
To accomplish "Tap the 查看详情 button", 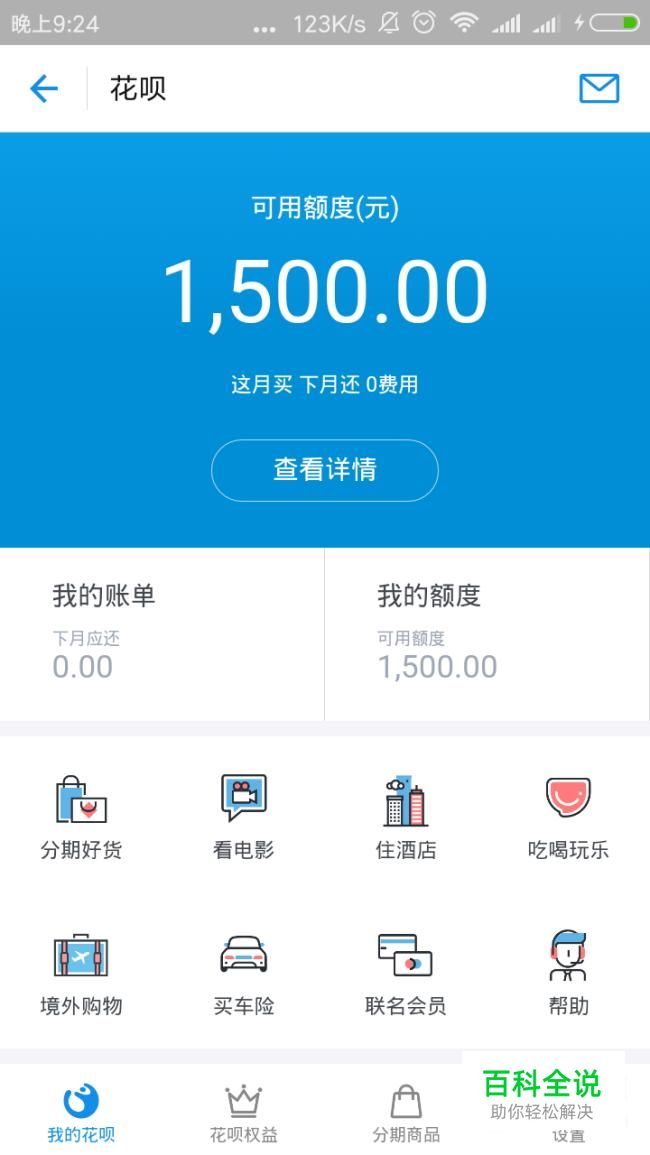I will [325, 470].
